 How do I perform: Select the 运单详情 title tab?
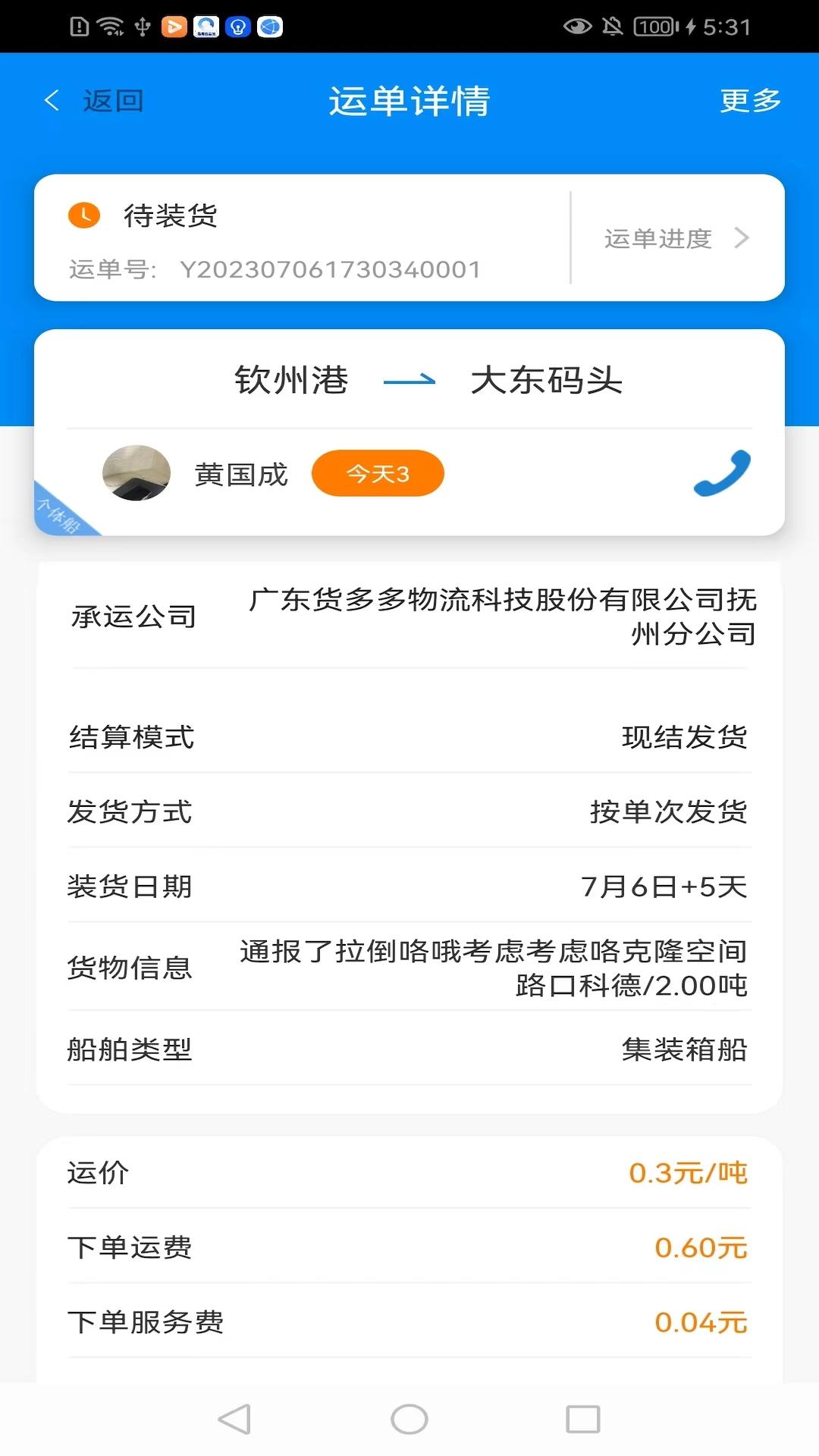point(409,101)
